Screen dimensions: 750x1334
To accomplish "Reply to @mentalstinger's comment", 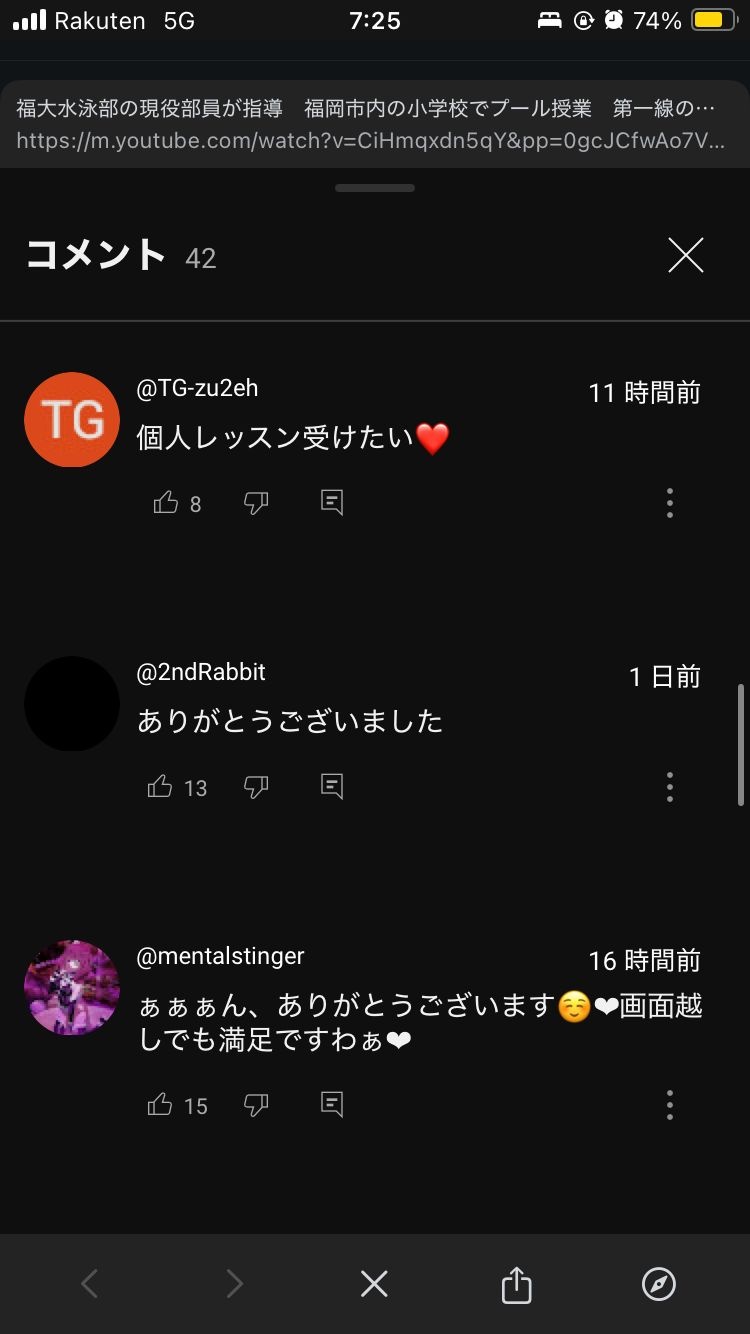I will [332, 1105].
